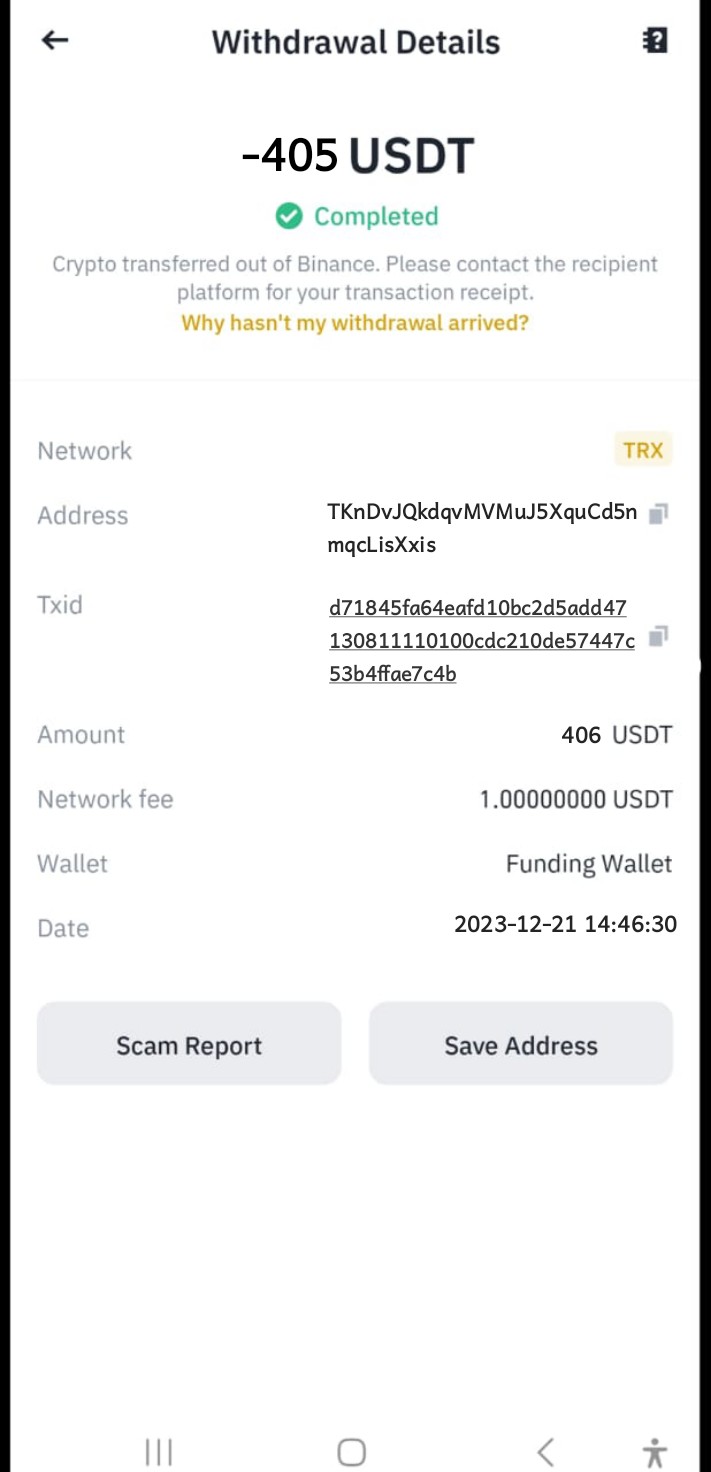Open recent apps from navigation bar
Image resolution: width=711 pixels, height=1472 pixels.
point(159,1451)
